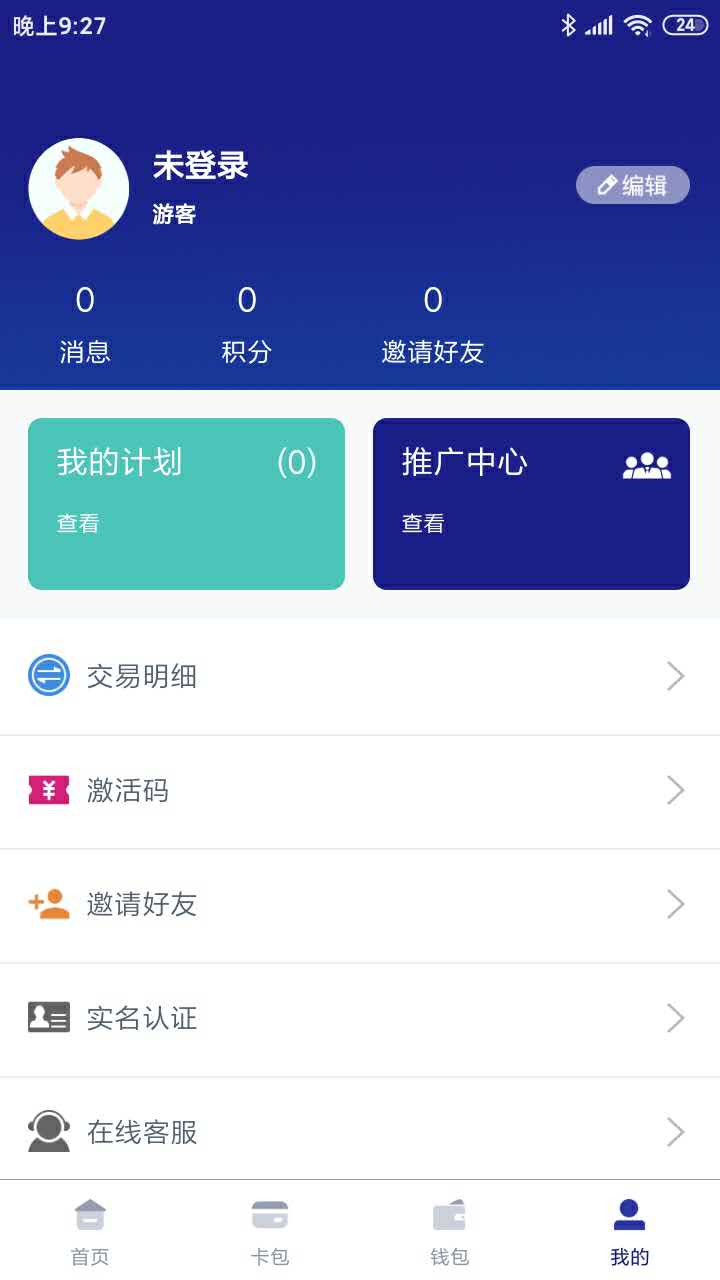This screenshot has height=1280, width=720.
Task: Check the 积分 points entry
Action: pos(247,325)
